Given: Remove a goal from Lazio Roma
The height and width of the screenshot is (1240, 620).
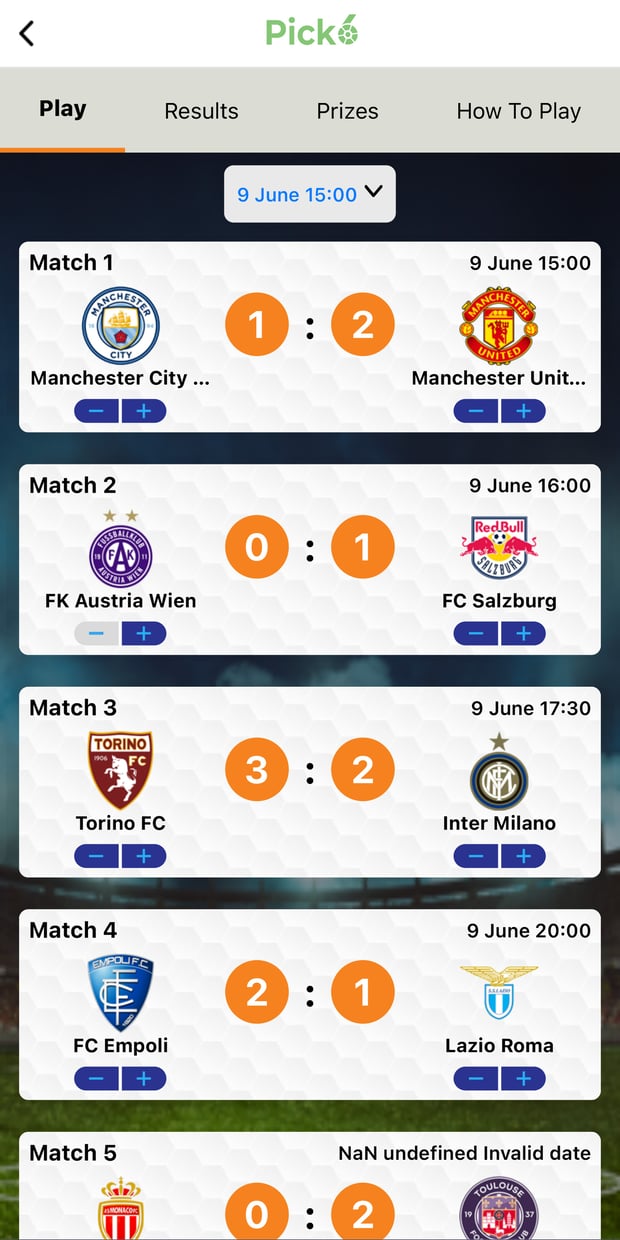Looking at the screenshot, I should (476, 1079).
